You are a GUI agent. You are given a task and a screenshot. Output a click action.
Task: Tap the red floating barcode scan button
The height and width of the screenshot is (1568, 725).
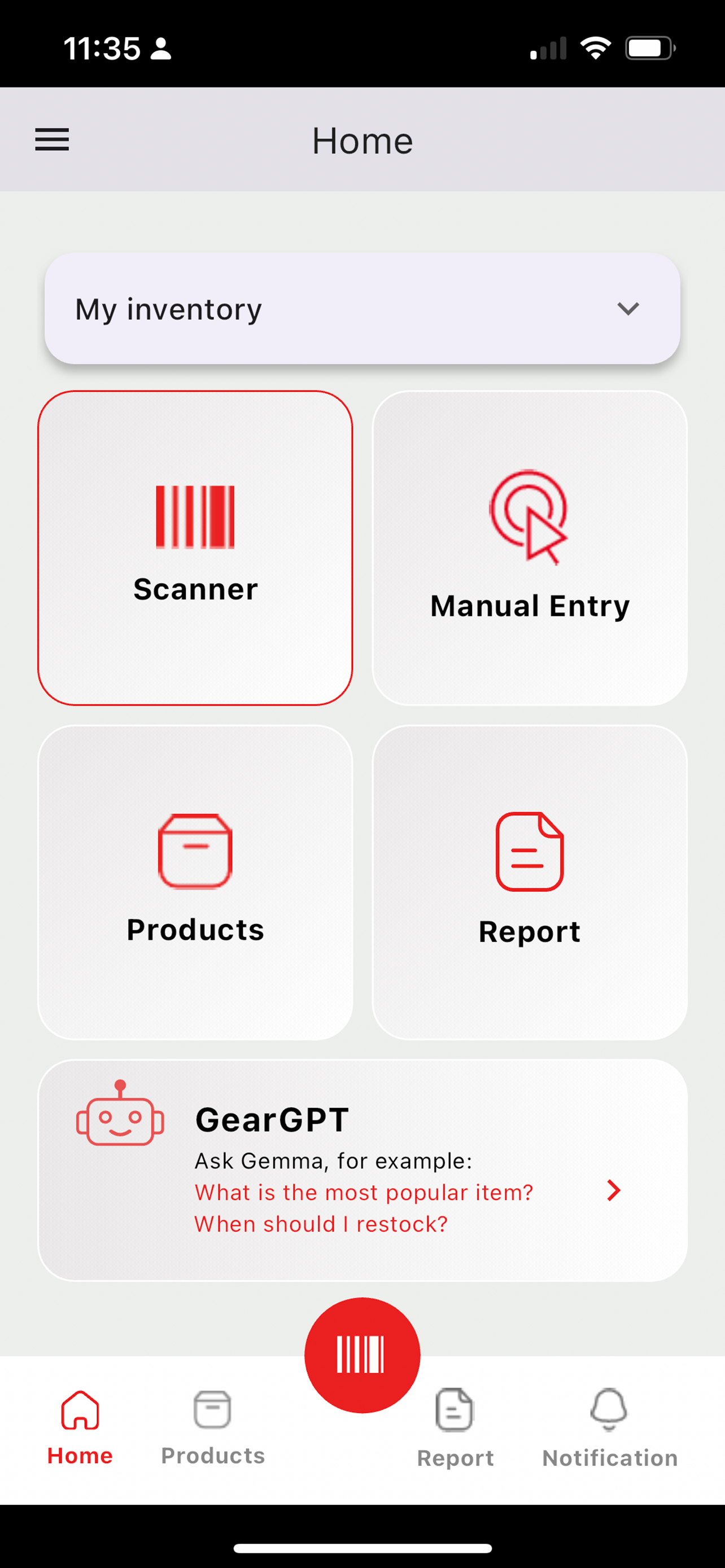point(361,1352)
